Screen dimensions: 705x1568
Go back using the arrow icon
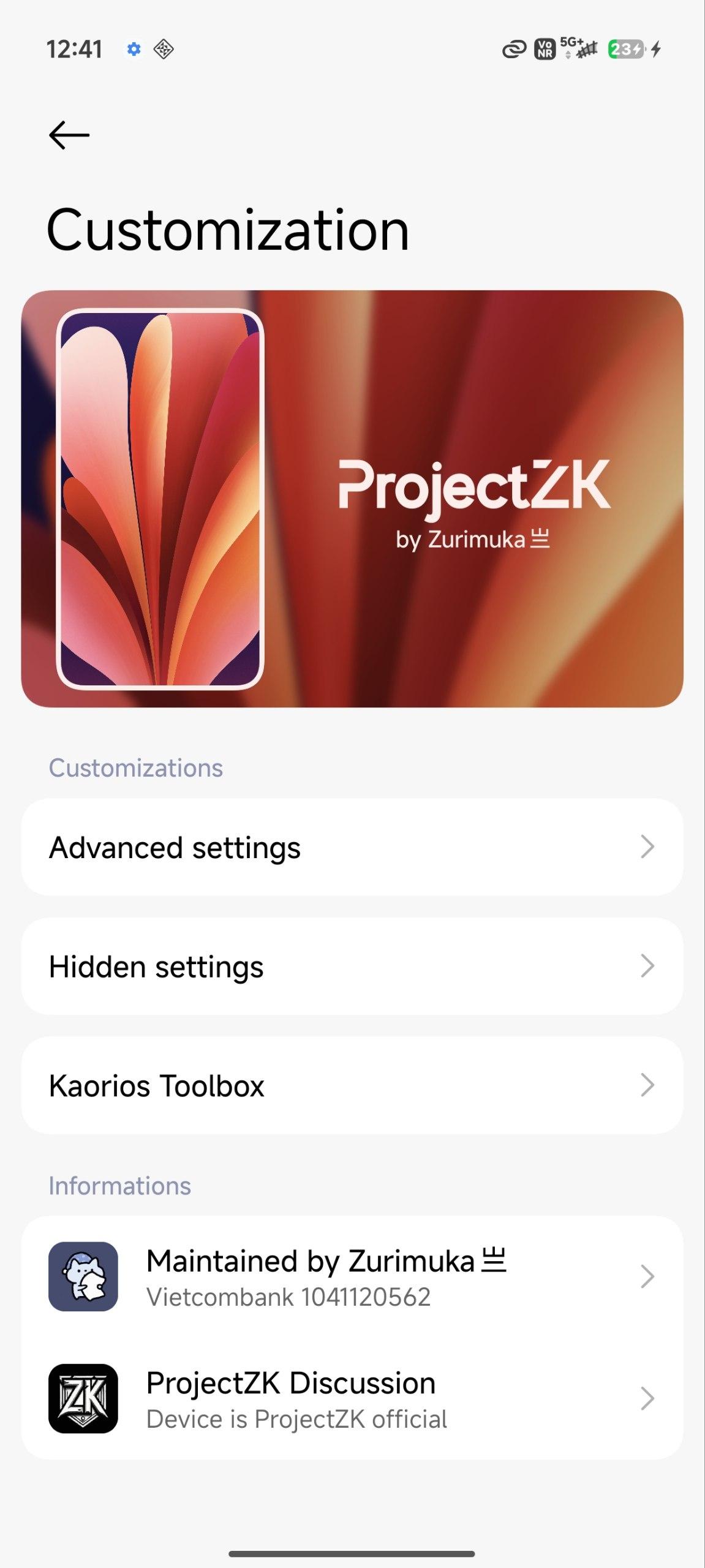69,135
